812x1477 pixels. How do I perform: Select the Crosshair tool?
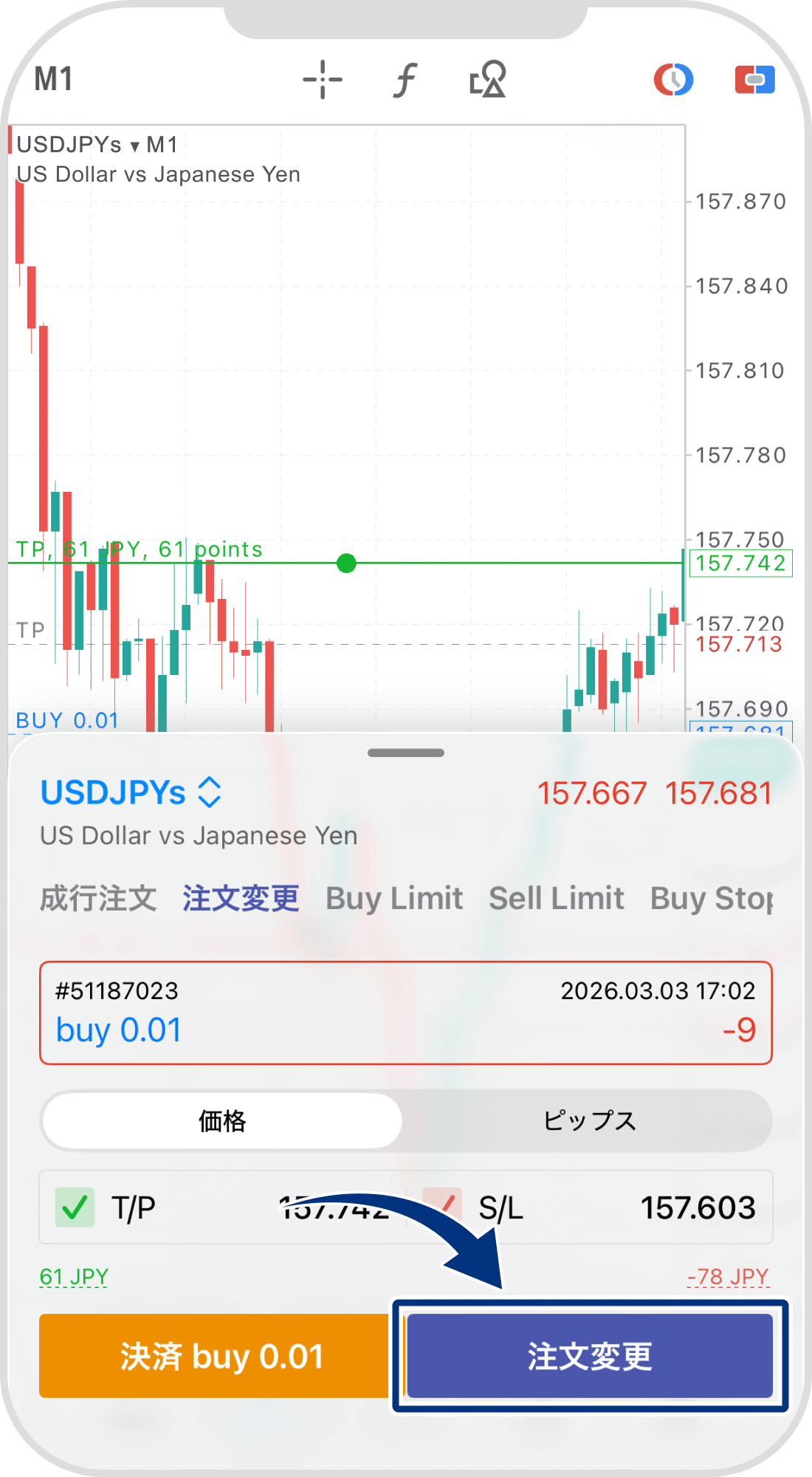point(323,80)
